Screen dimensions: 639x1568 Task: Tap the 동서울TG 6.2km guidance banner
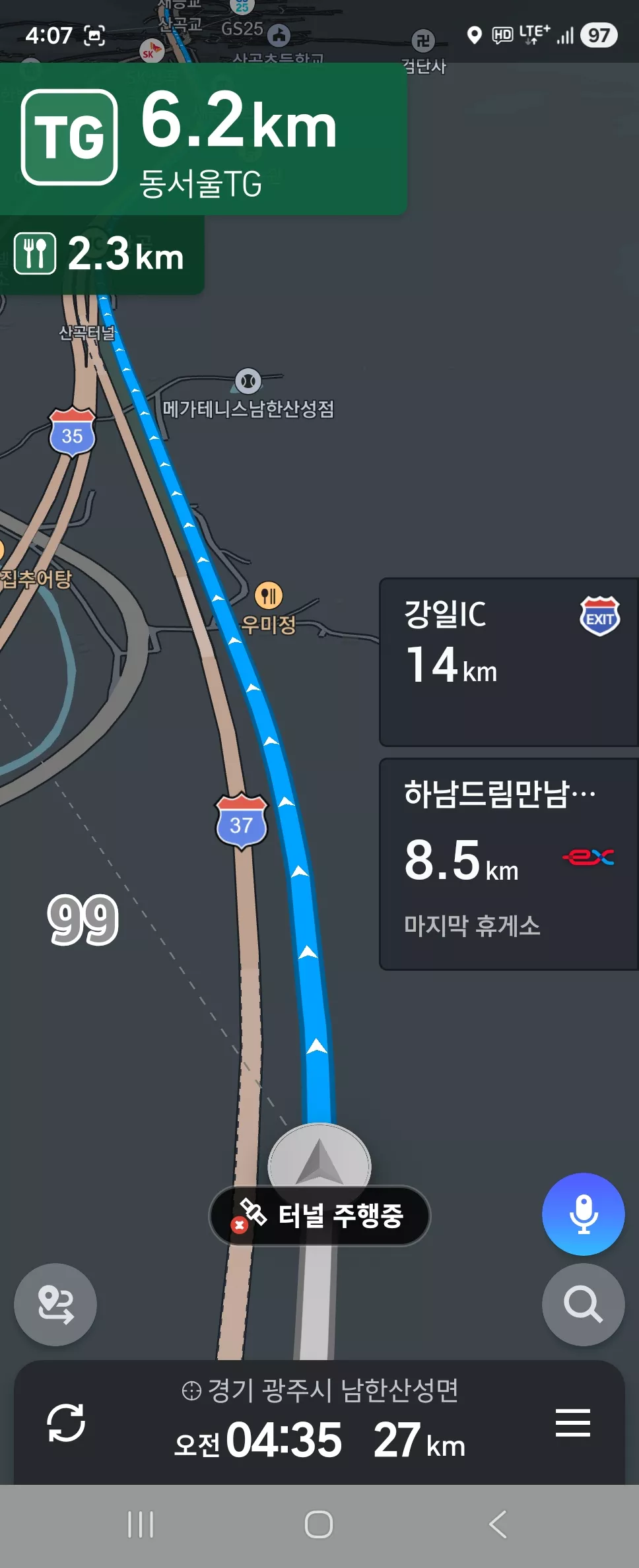click(203, 139)
